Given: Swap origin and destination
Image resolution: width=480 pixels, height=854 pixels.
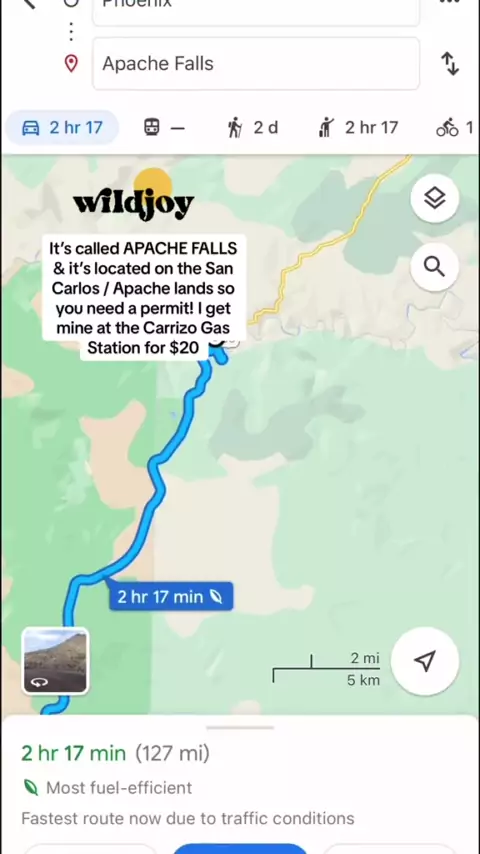Looking at the screenshot, I should 449,64.
